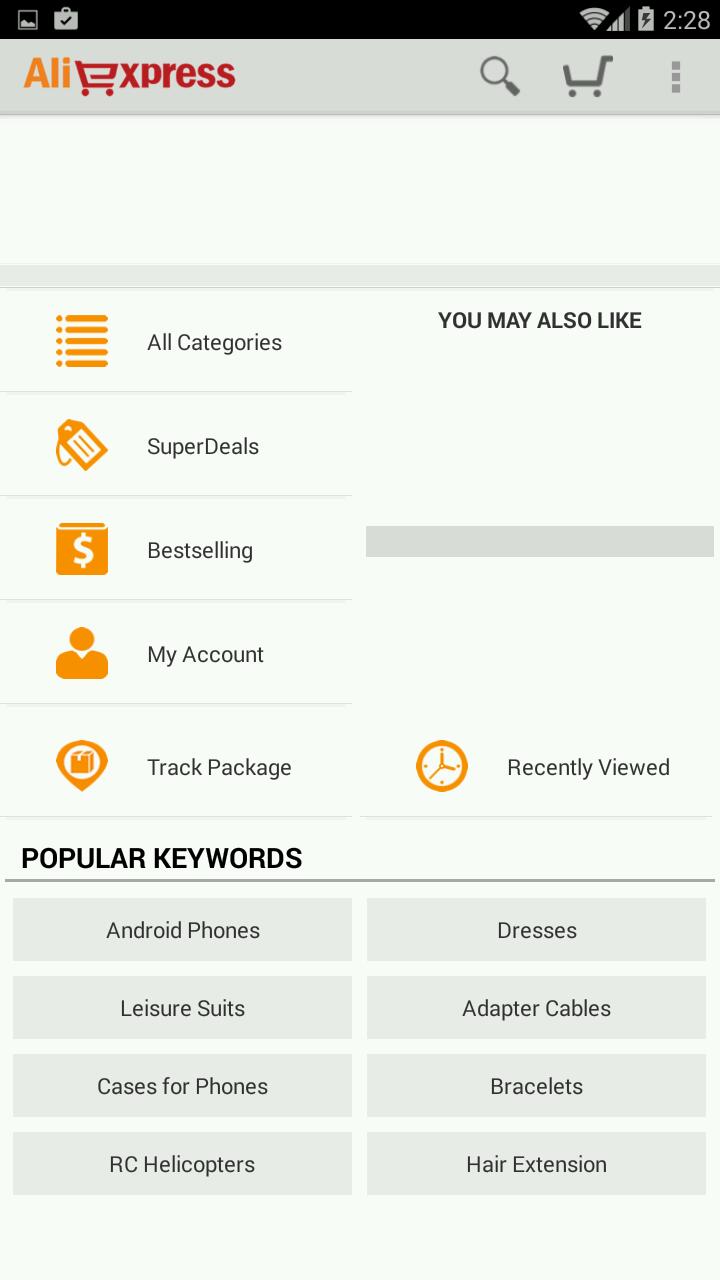Select the Adapter Cables keyword

536,1007
